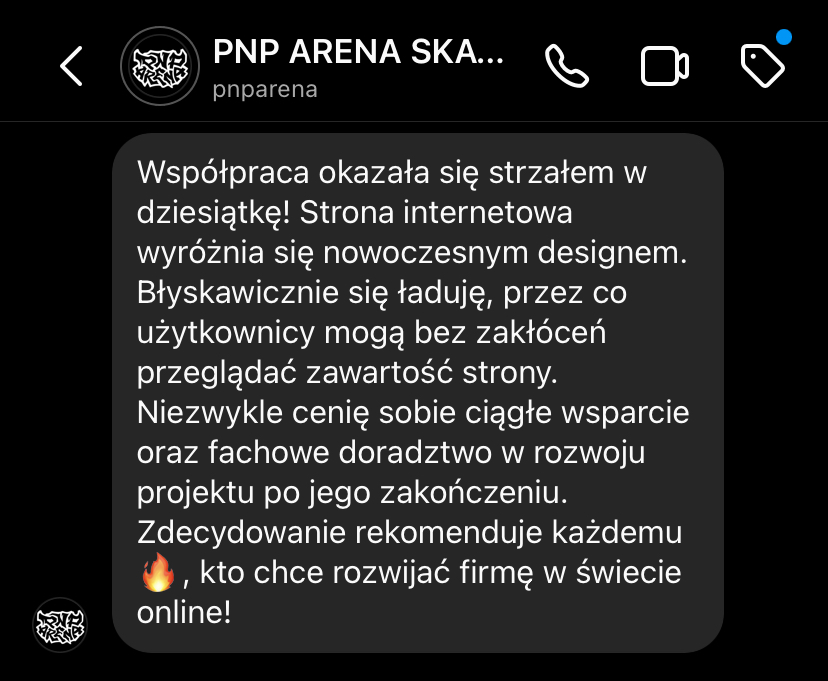Start a voice call with PNP Arena

click(x=567, y=66)
